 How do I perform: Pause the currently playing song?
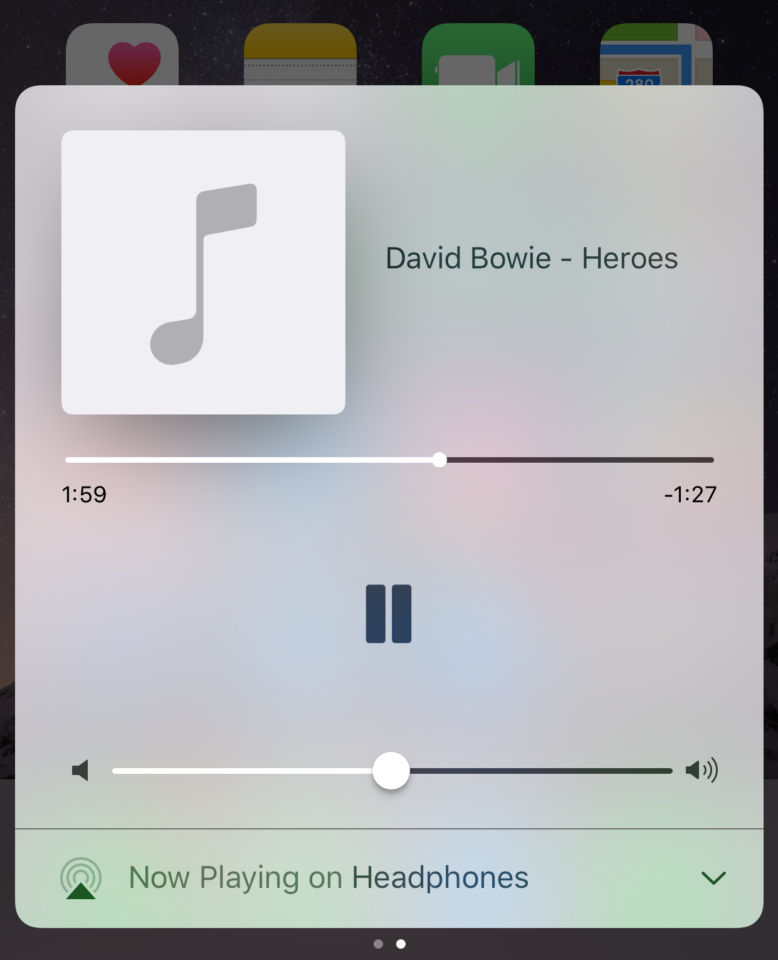point(389,614)
